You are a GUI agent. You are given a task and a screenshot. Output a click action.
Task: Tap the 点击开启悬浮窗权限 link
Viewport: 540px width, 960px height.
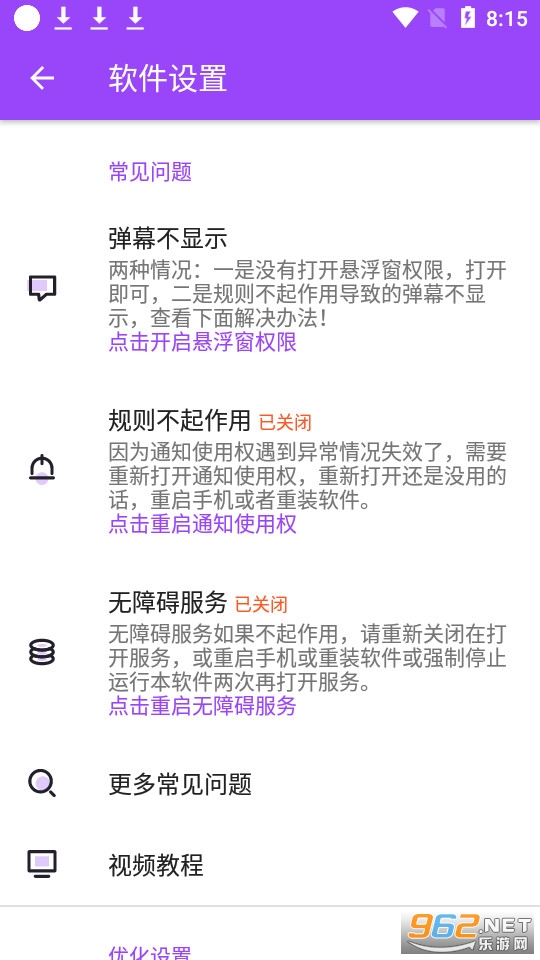(203, 342)
